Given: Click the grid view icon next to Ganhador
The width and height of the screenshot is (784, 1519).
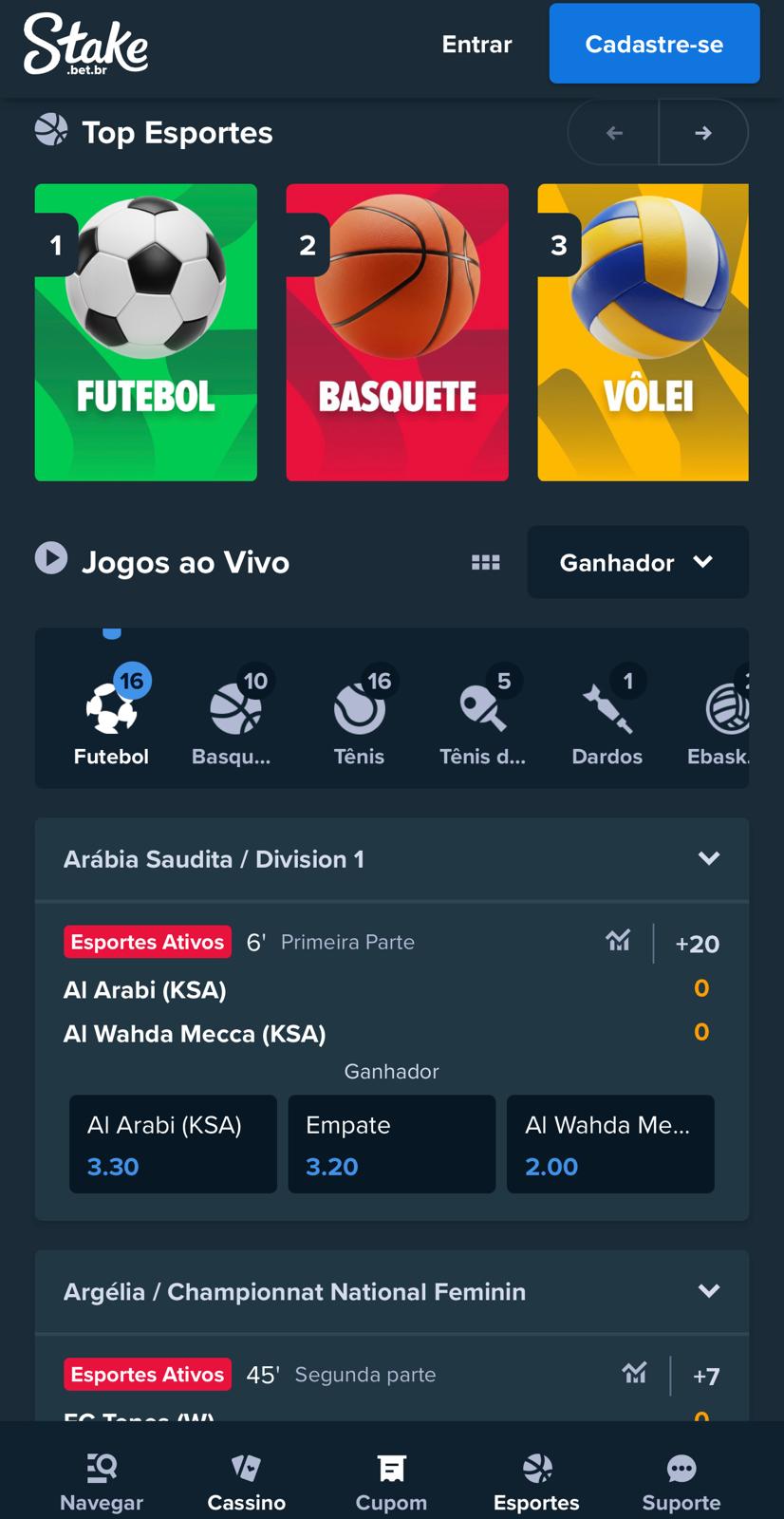Looking at the screenshot, I should tap(485, 562).
